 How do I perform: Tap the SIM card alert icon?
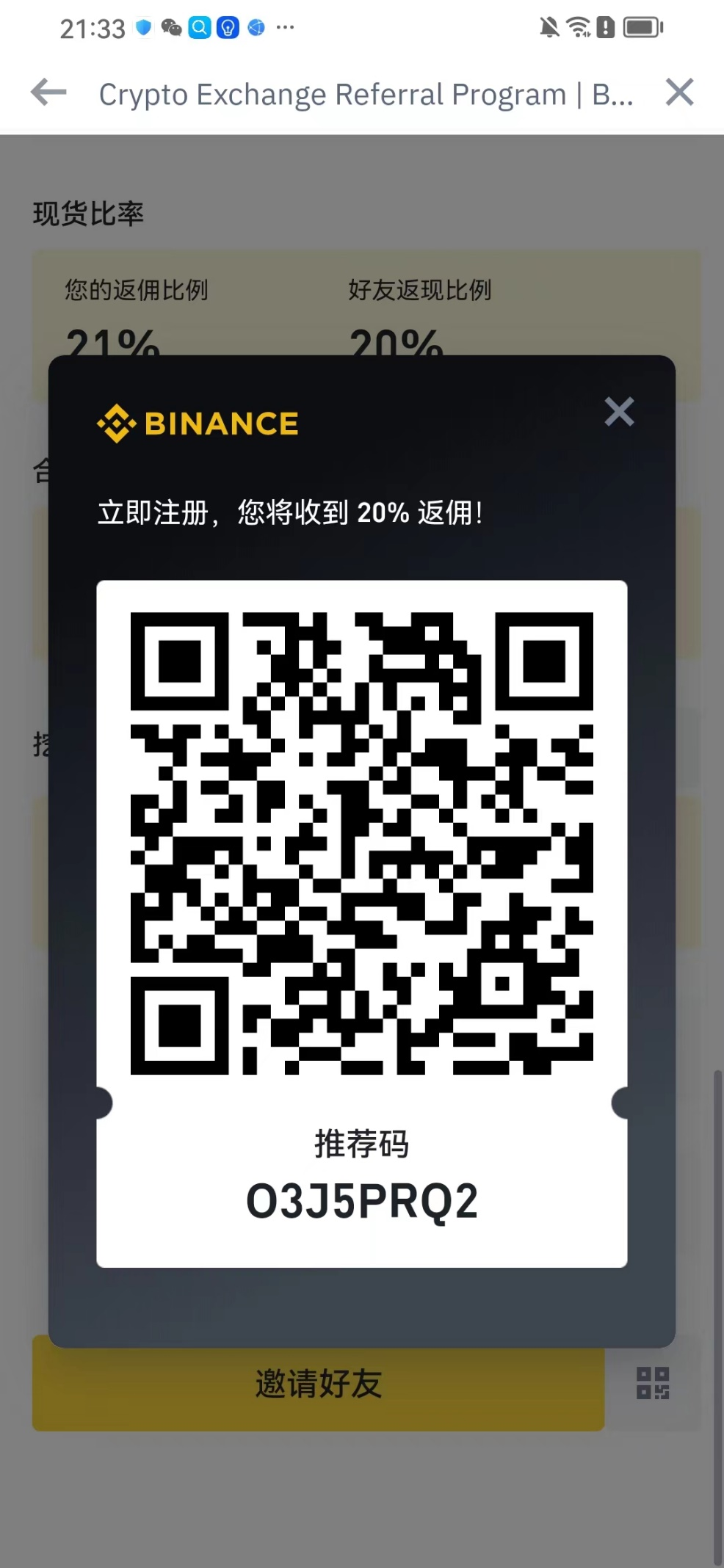pyautogui.click(x=605, y=28)
